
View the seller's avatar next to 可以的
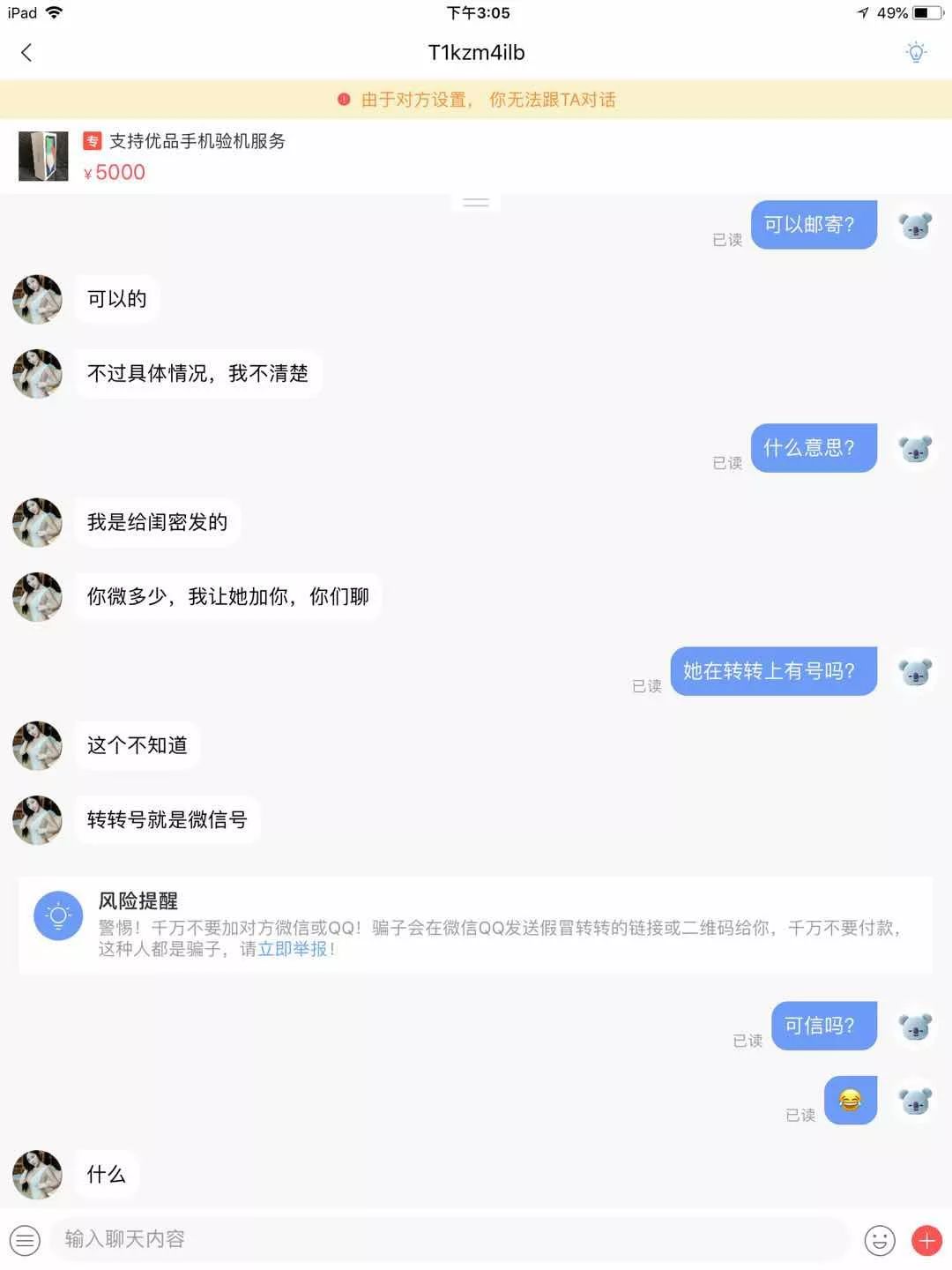click(x=37, y=299)
